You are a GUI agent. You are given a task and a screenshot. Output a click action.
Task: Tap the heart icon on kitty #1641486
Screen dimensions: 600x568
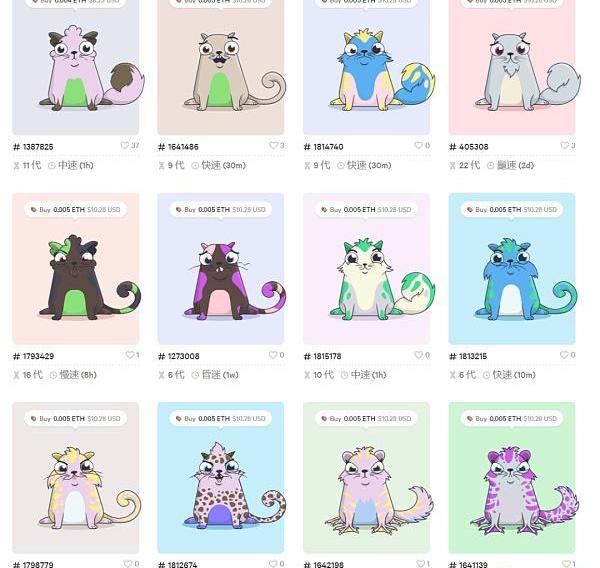coord(273,146)
